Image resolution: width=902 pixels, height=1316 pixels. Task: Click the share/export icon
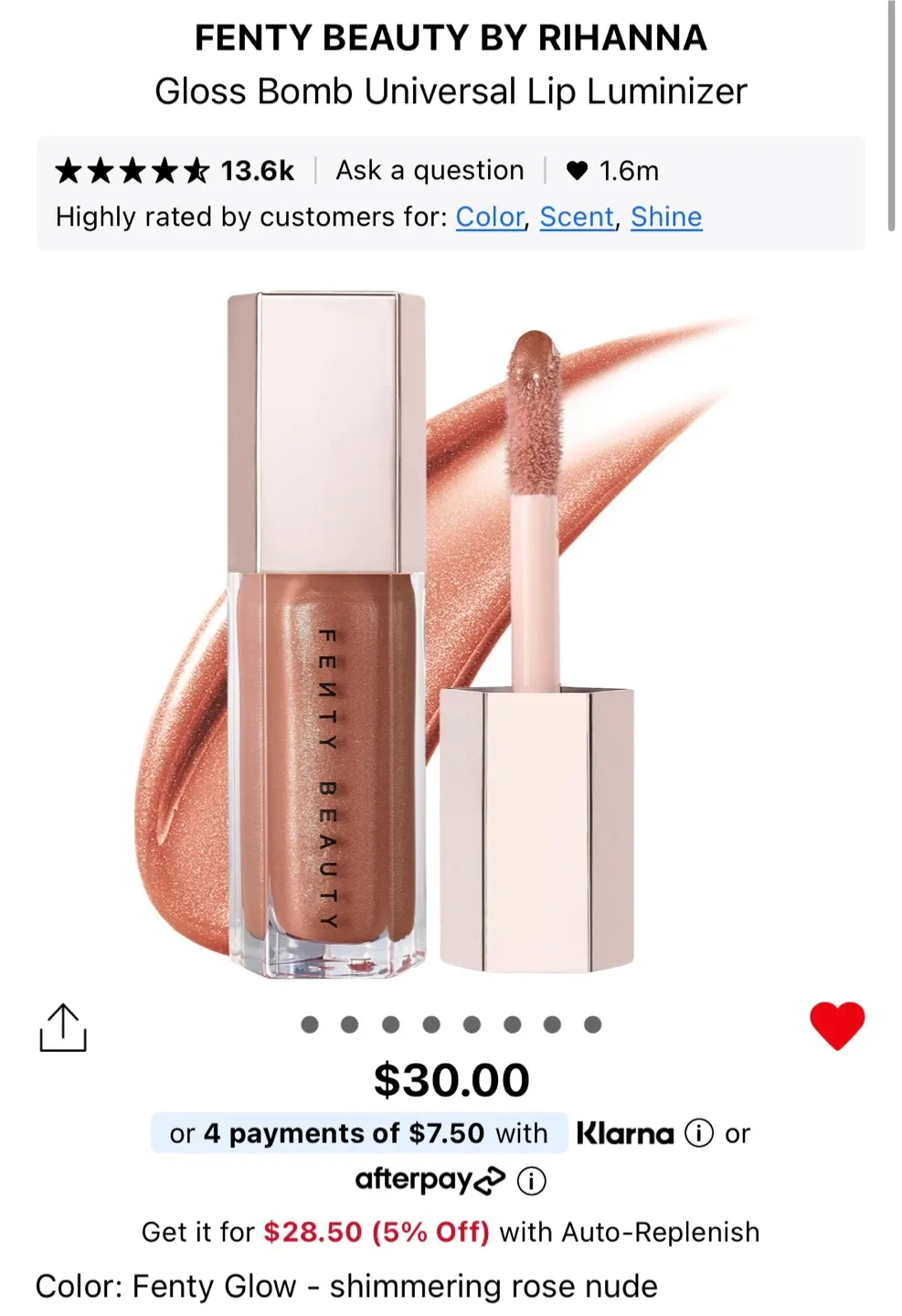[x=63, y=1025]
